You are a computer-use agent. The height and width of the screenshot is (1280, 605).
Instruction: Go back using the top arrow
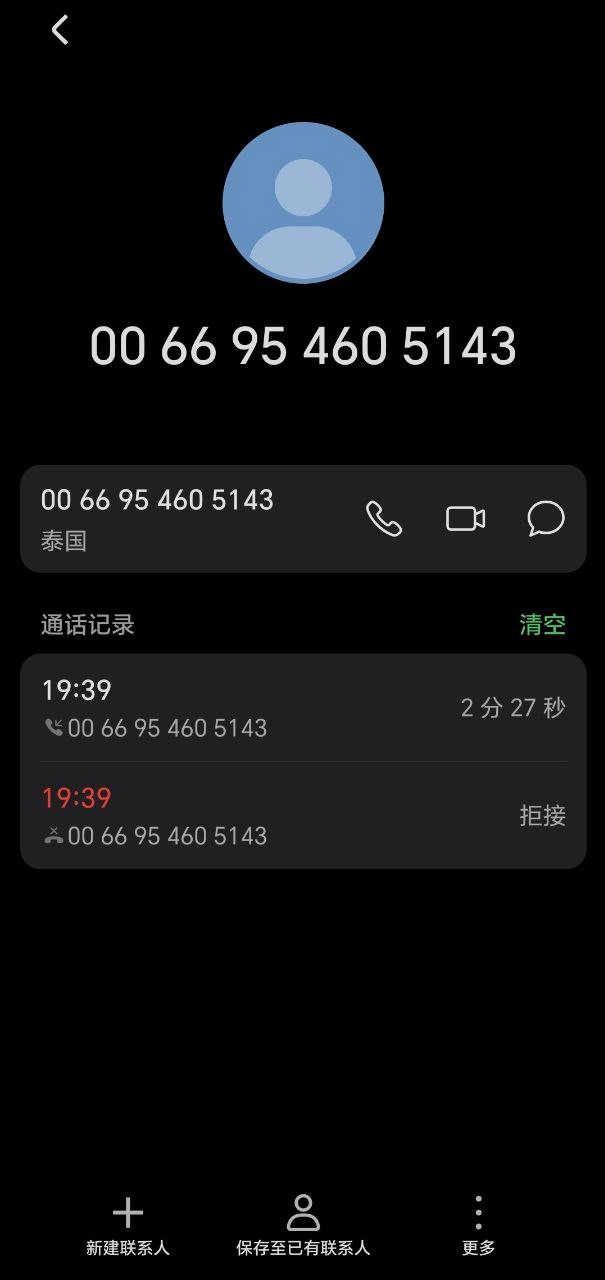tap(60, 30)
